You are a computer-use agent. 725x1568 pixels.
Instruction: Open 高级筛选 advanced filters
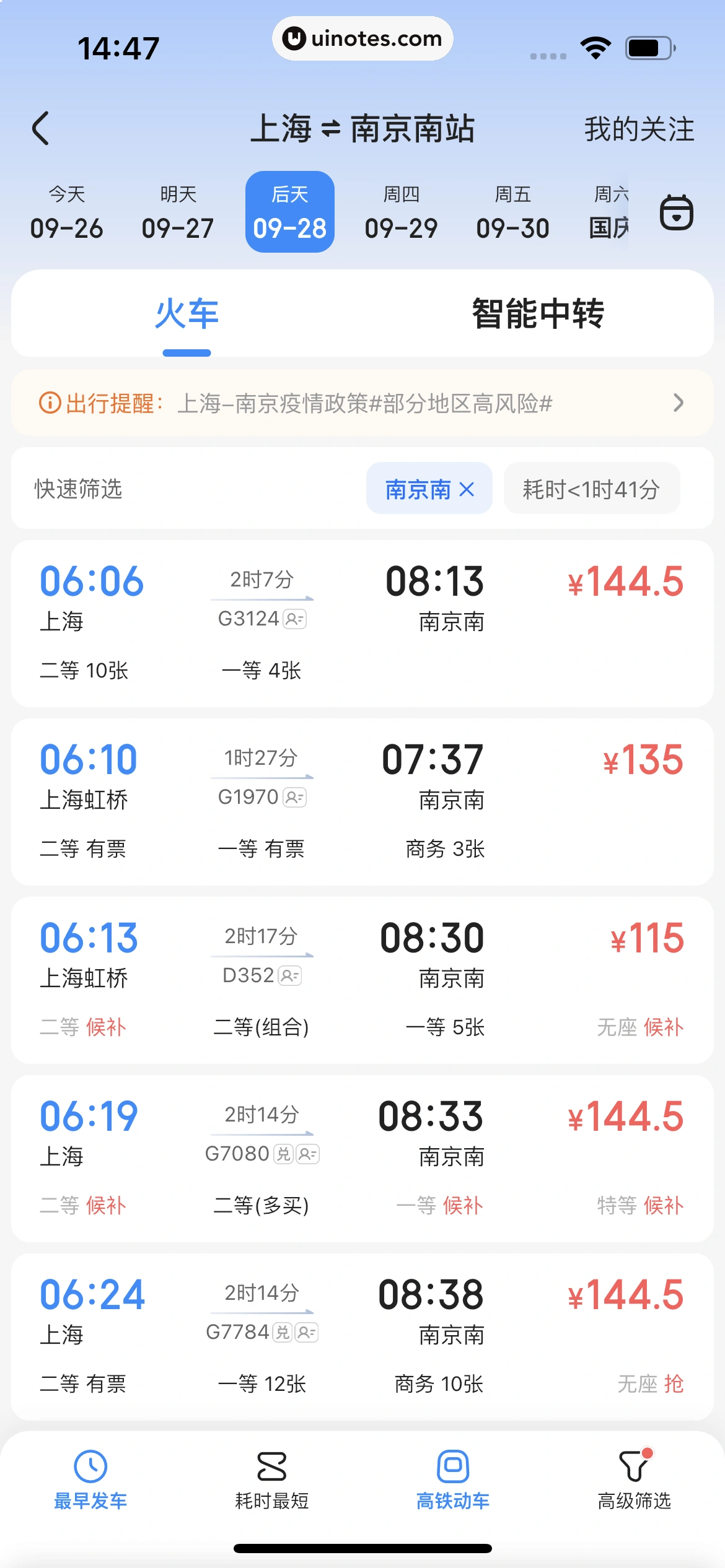pyautogui.click(x=634, y=1480)
